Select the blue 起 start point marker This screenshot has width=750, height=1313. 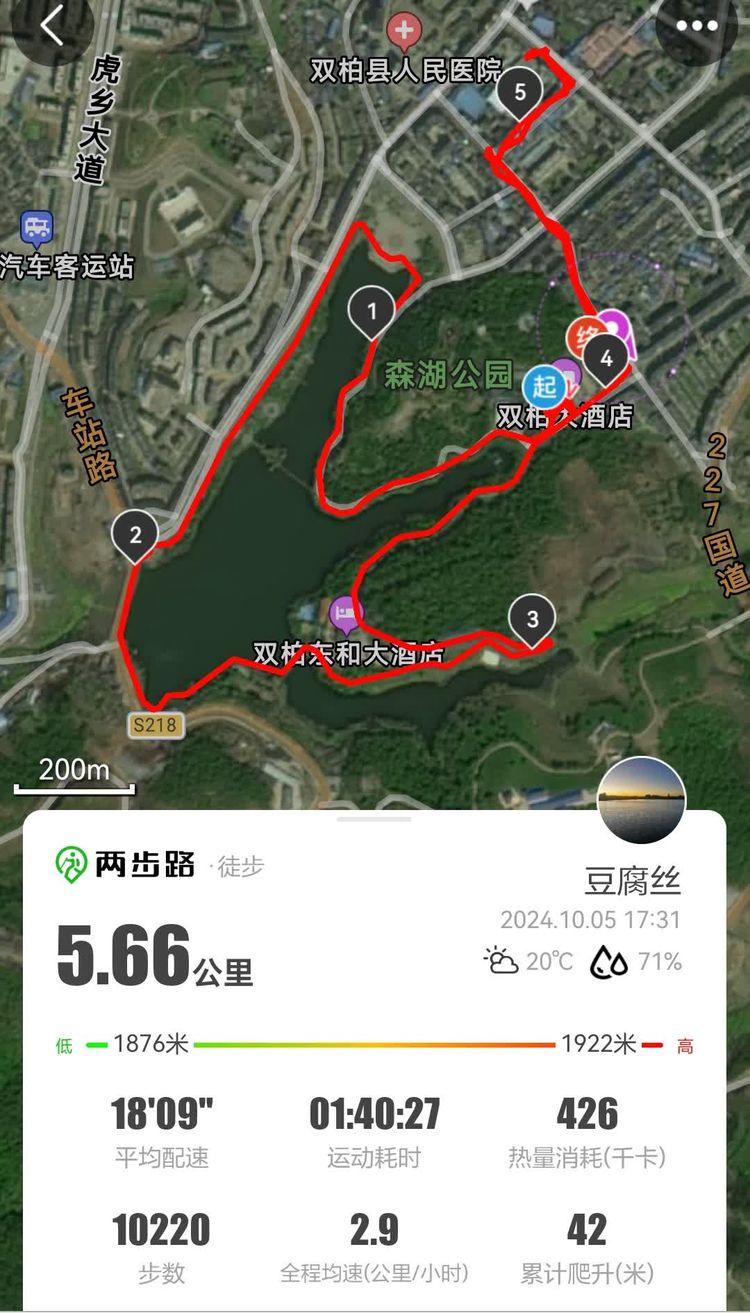545,385
